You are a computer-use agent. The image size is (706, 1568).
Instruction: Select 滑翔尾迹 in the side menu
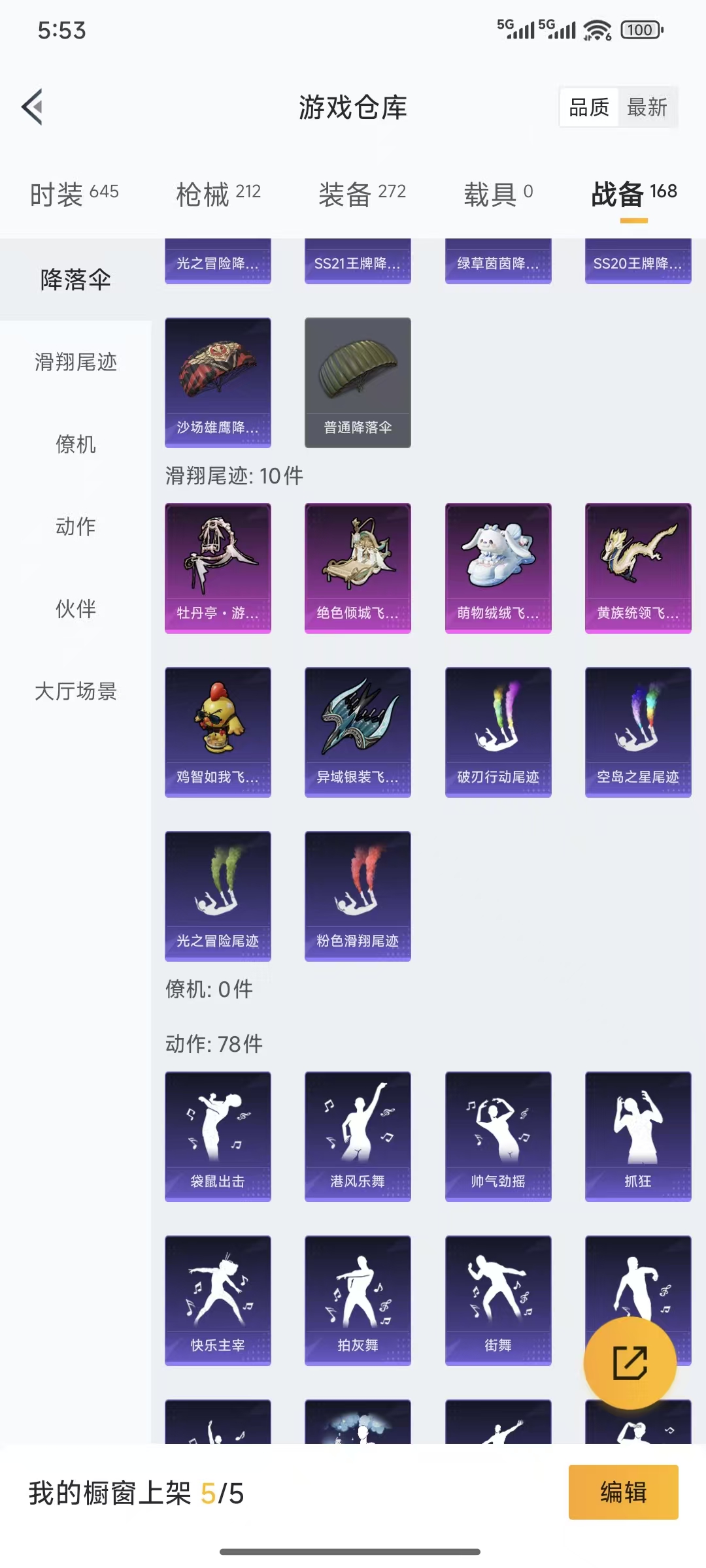(x=75, y=361)
